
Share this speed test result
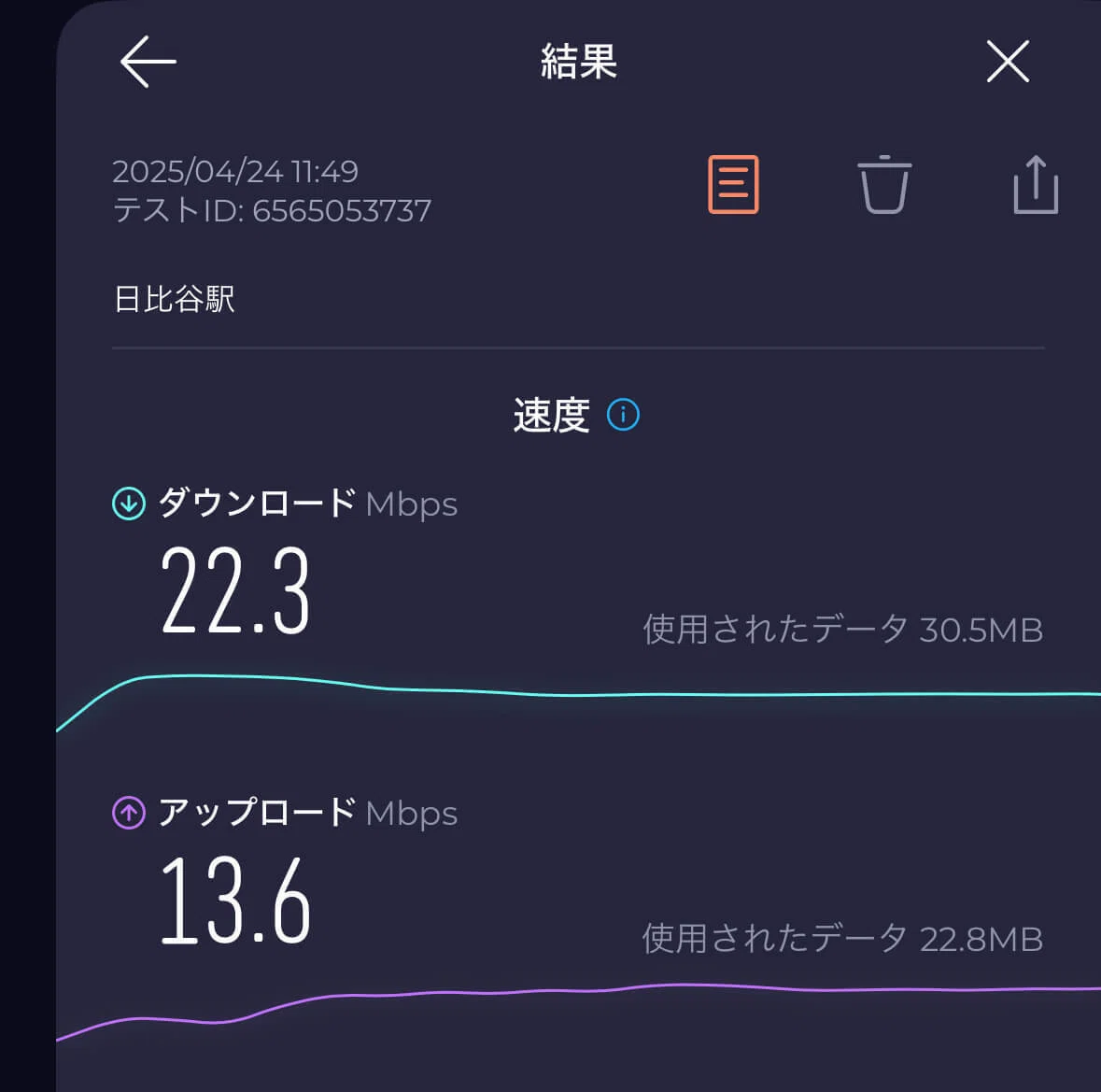pos(1036,184)
